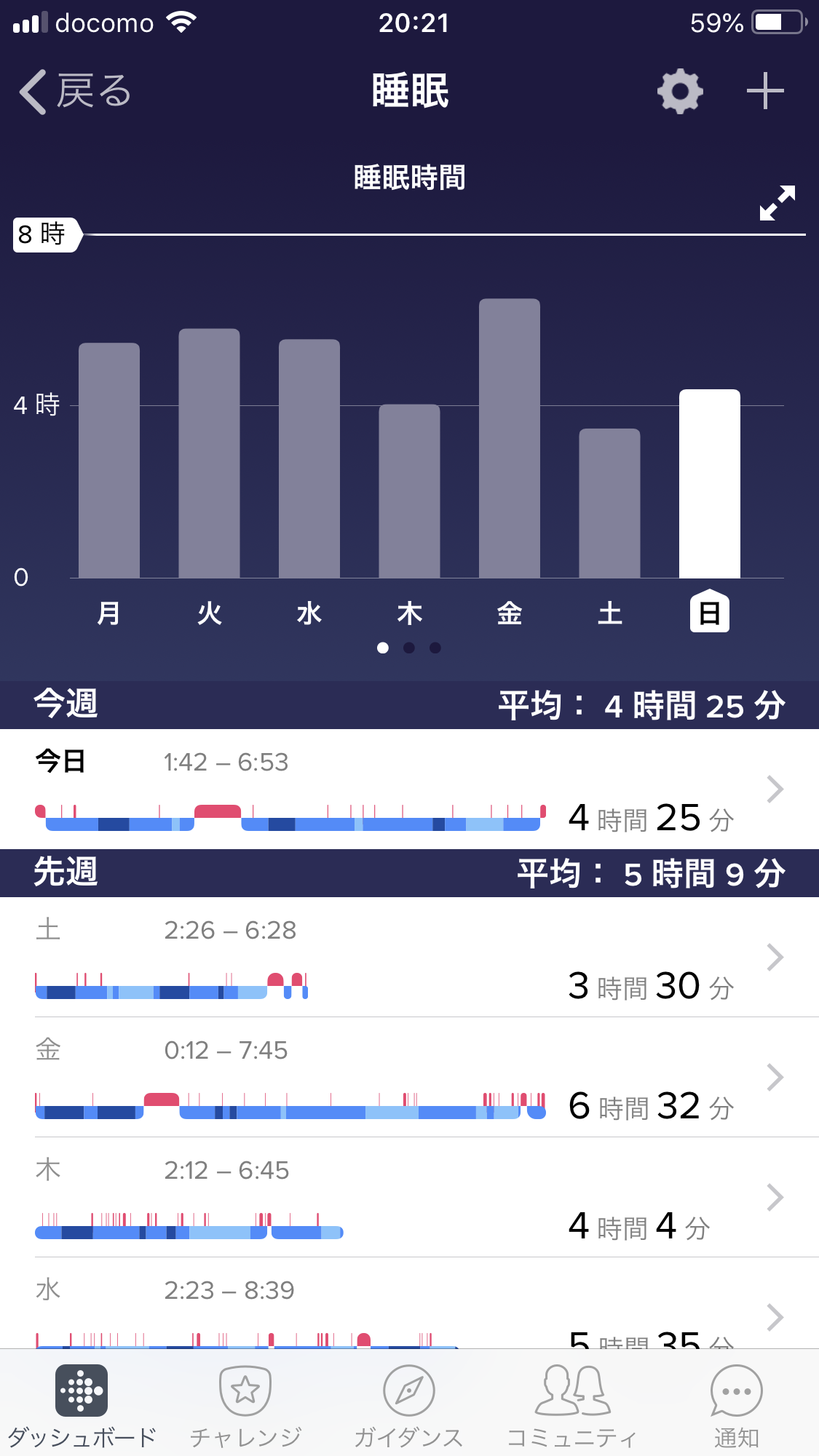The height and width of the screenshot is (1456, 819).
Task: Select the 金 bar in the chart
Action: pyautogui.click(x=510, y=438)
